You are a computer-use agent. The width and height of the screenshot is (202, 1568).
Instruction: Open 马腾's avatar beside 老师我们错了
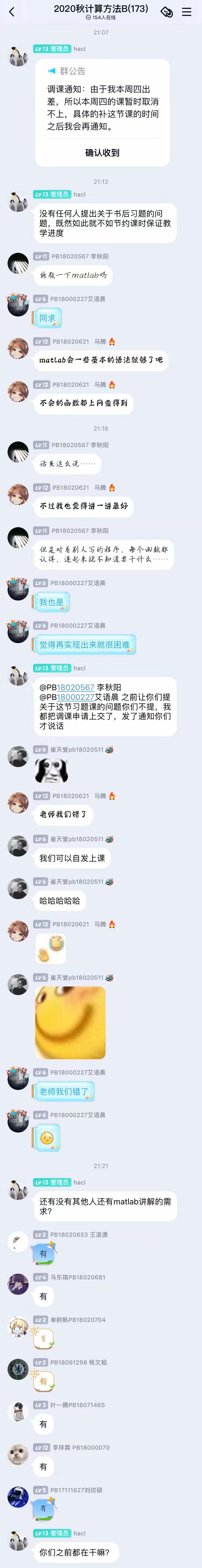click(x=18, y=803)
